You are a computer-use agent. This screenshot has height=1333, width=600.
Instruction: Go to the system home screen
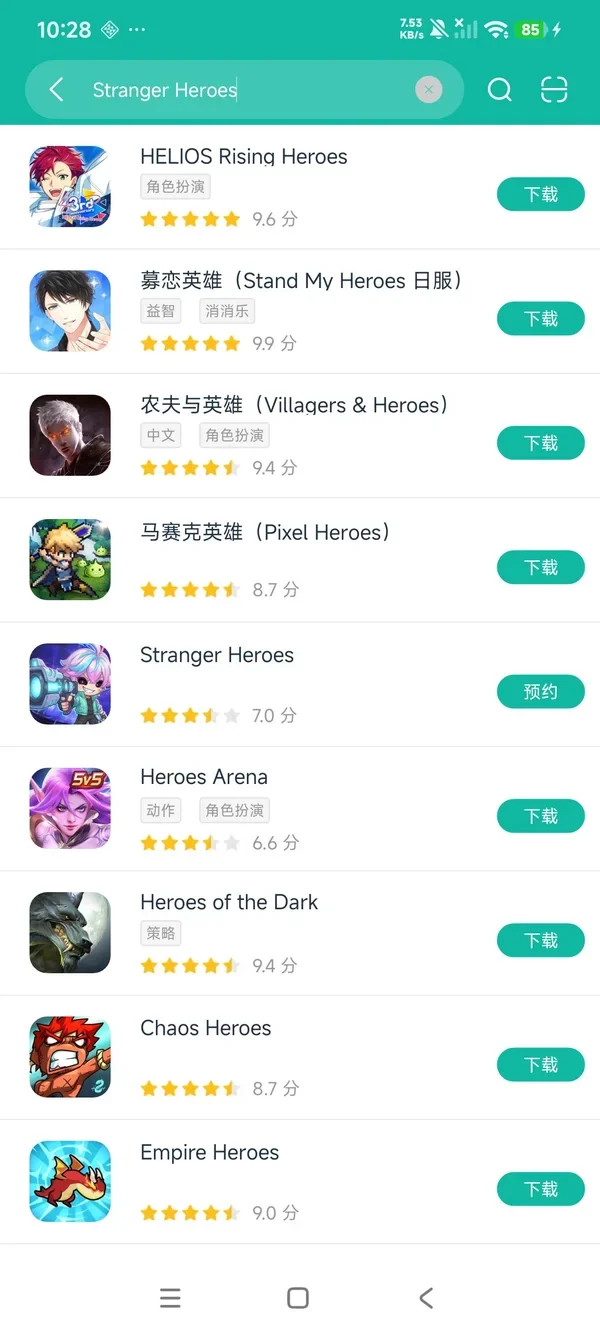(x=298, y=1297)
